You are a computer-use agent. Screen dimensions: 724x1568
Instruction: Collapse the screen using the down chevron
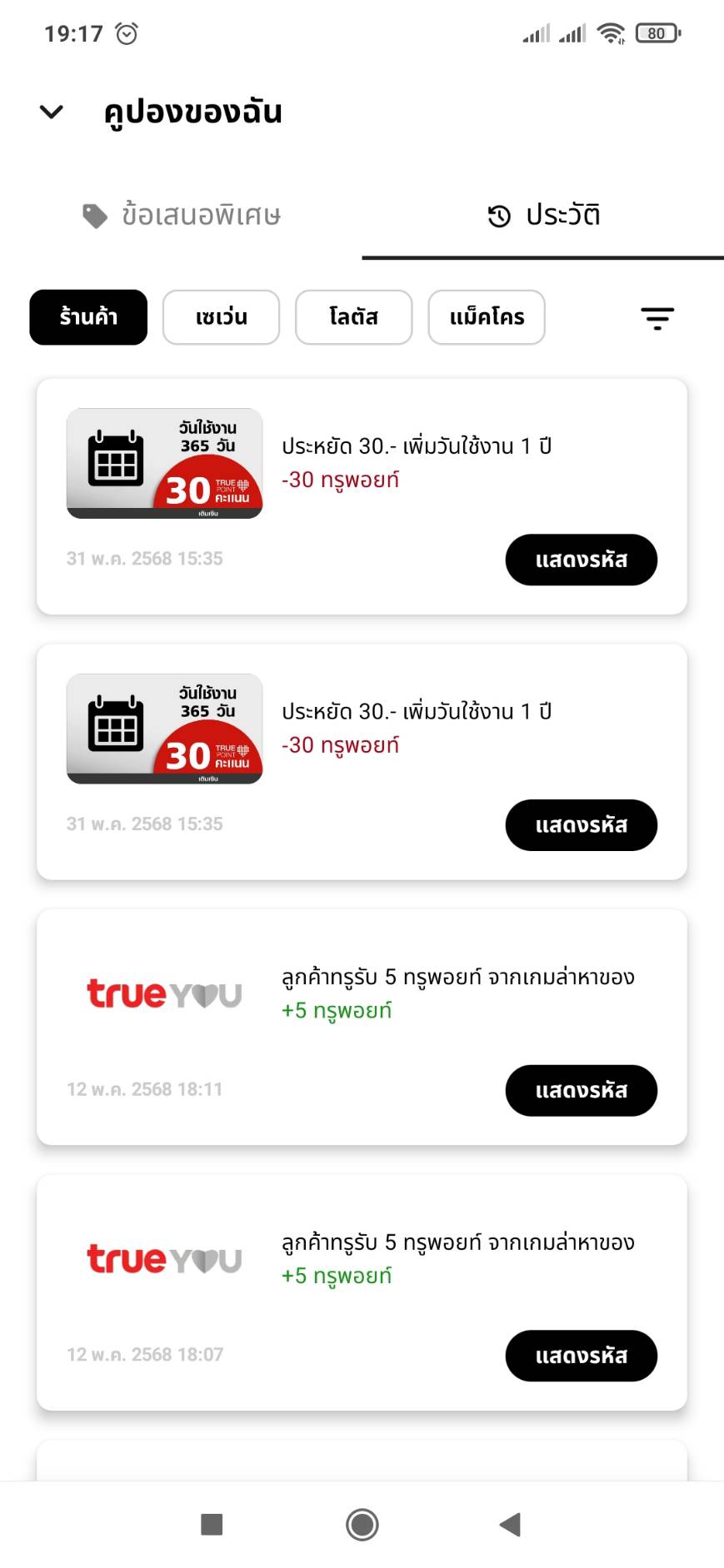coord(52,112)
